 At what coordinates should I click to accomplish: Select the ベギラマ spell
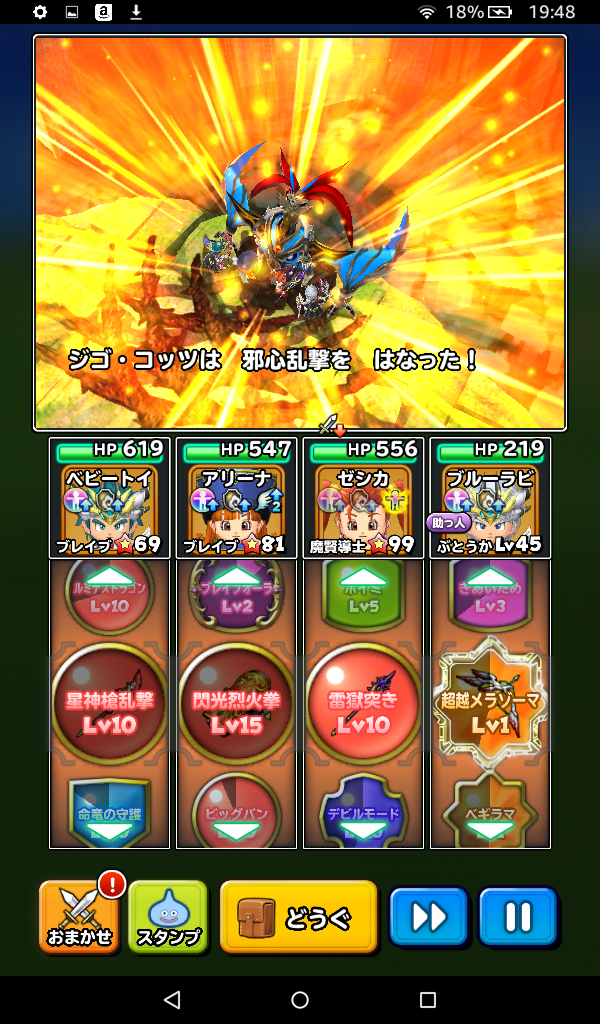click(490, 810)
